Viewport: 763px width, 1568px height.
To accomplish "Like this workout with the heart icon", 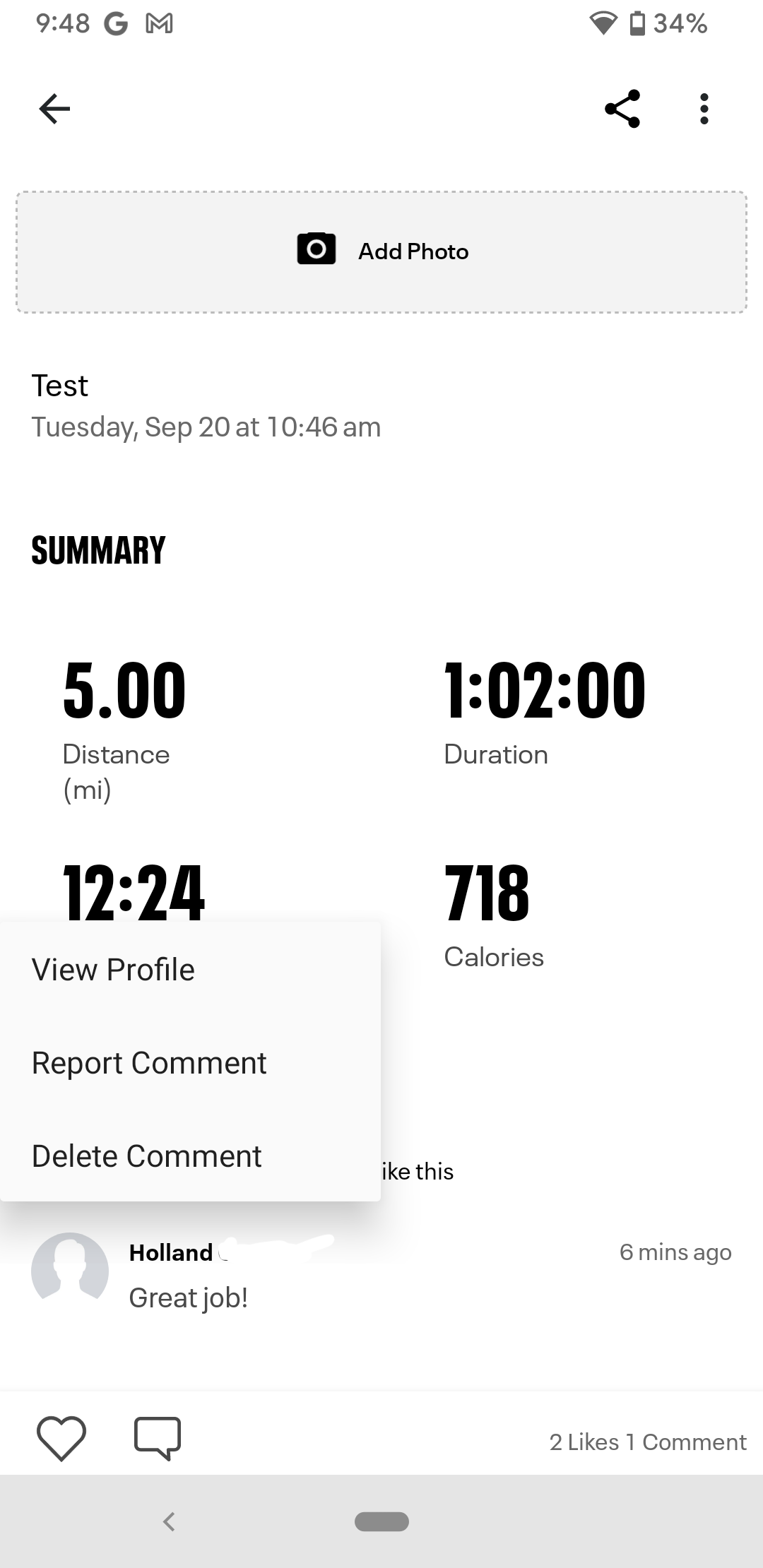I will (61, 1439).
